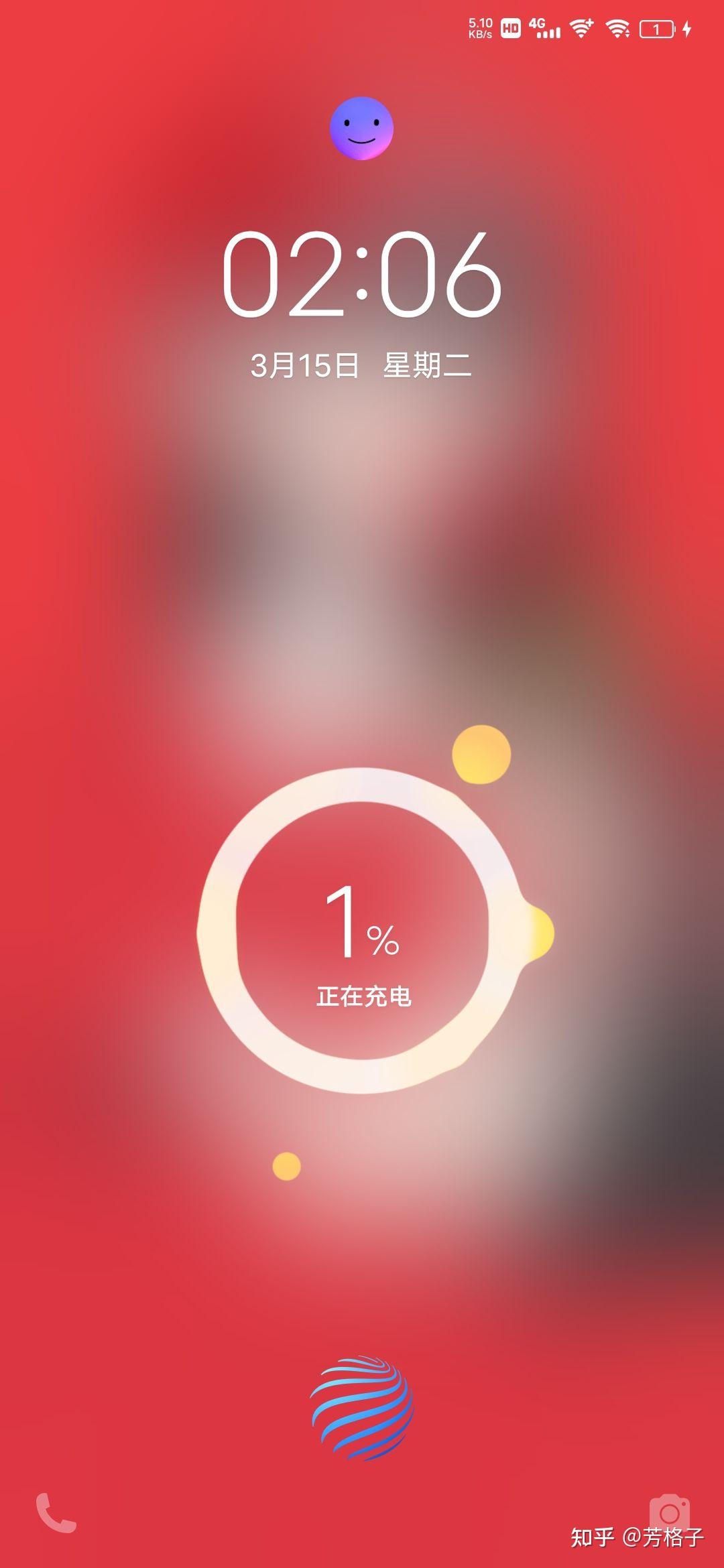The image size is (724, 1568).
Task: Tap the vivo swirl logo at bottom
Action: [x=362, y=1407]
